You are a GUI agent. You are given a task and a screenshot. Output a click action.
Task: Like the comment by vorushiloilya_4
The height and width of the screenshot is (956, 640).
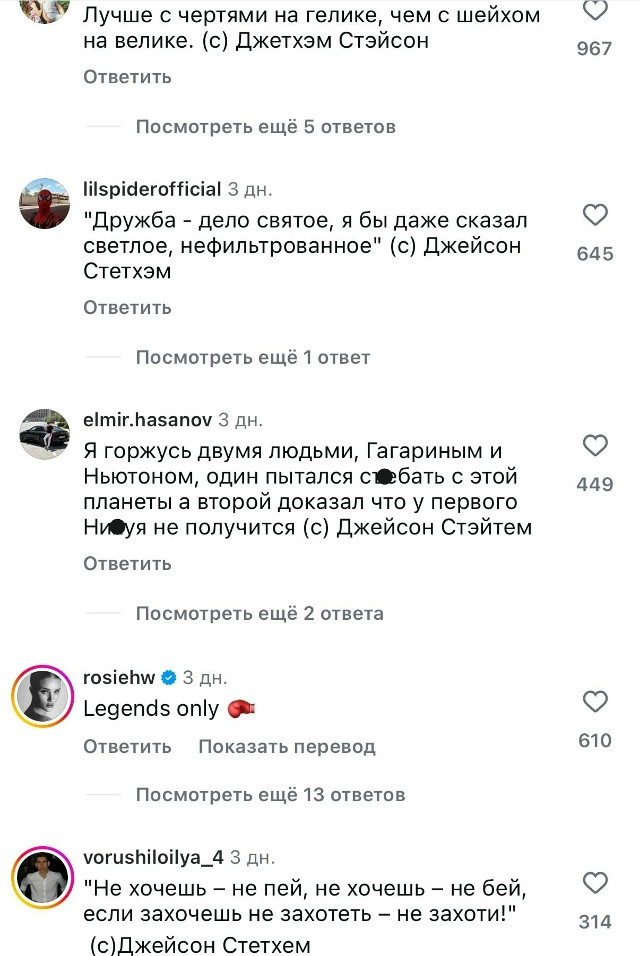coord(595,884)
